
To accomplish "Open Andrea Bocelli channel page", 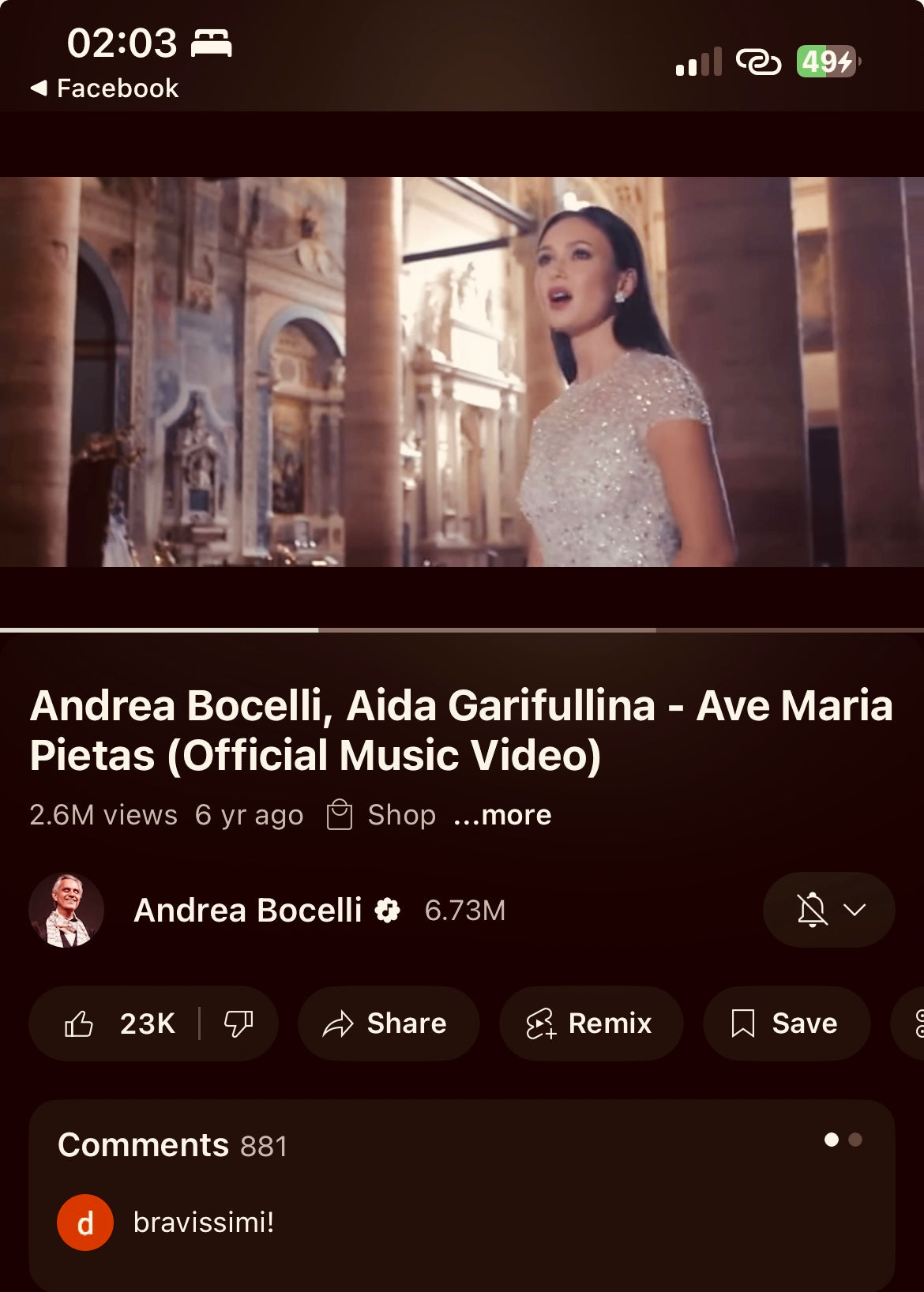I will coord(246,911).
